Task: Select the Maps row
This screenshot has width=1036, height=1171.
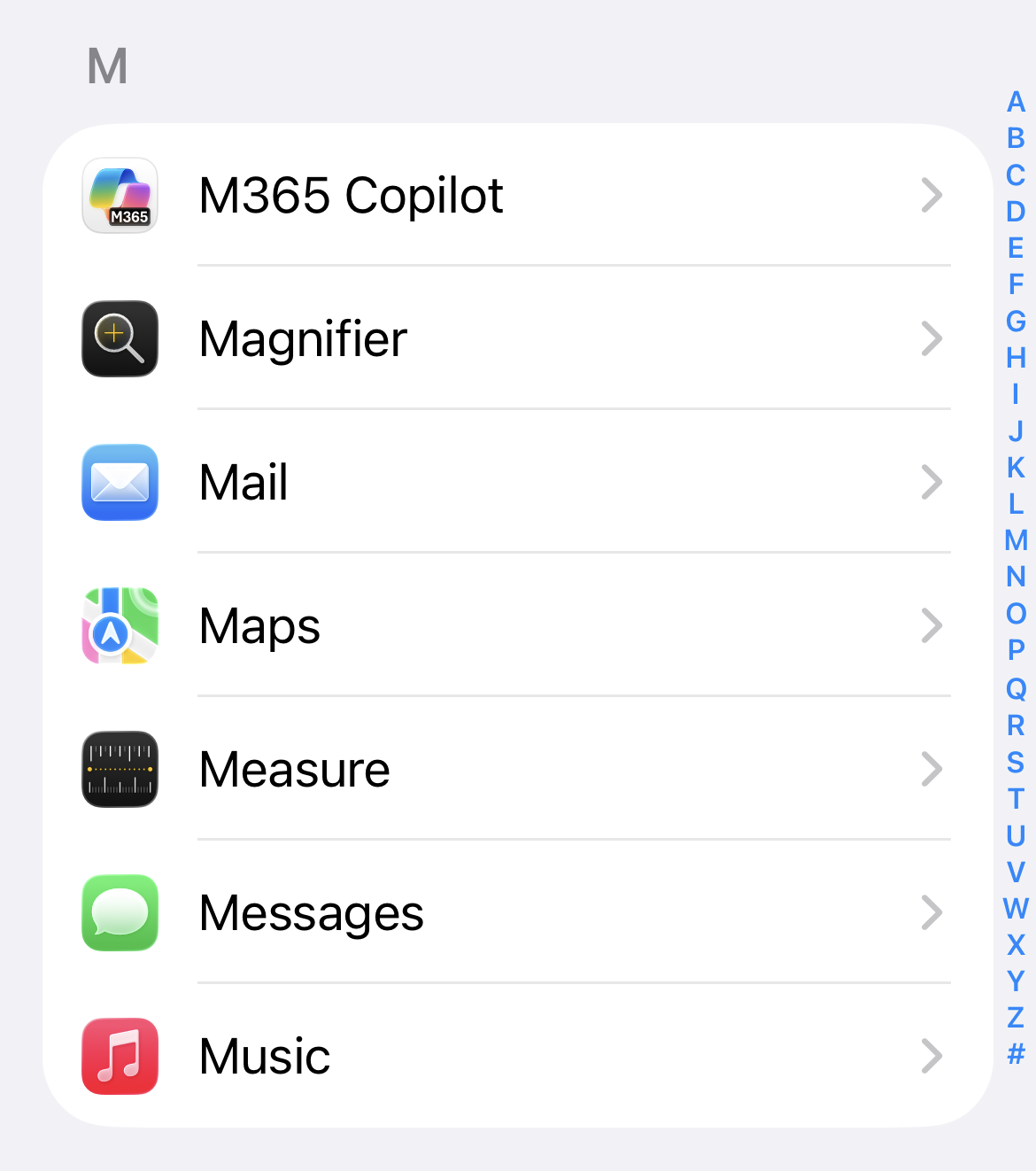Action: [518, 625]
